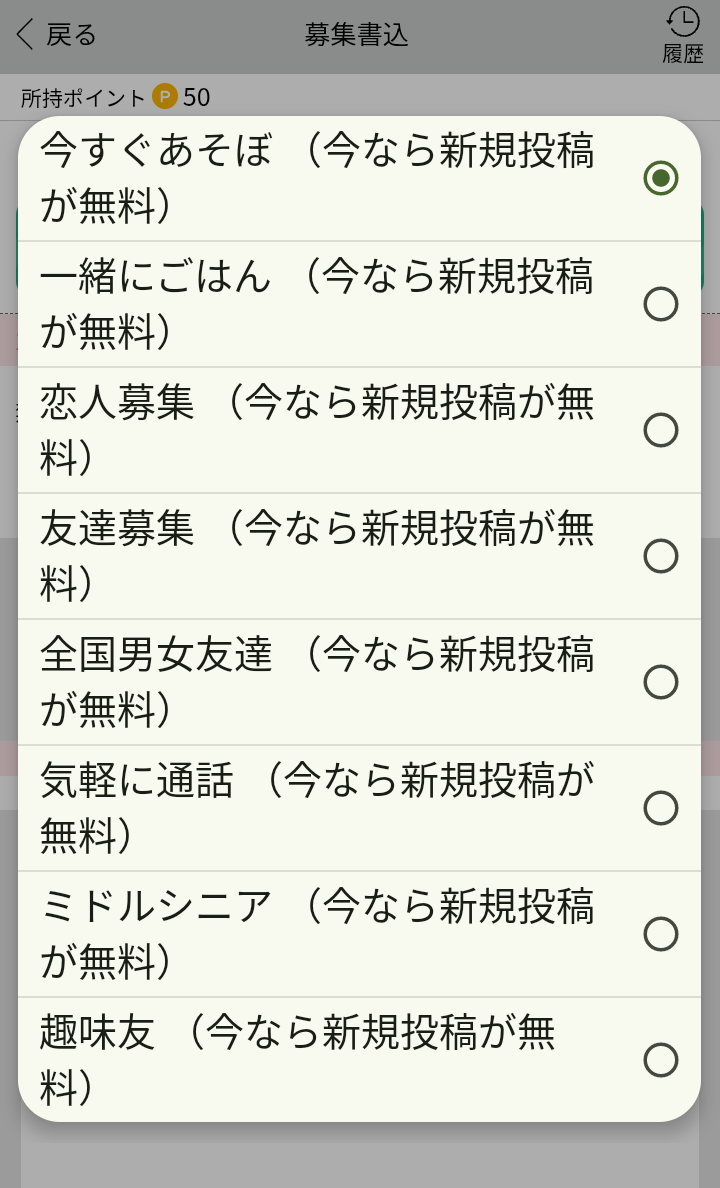
Task: Pick the 友達募集 category
Action: [x=660, y=556]
